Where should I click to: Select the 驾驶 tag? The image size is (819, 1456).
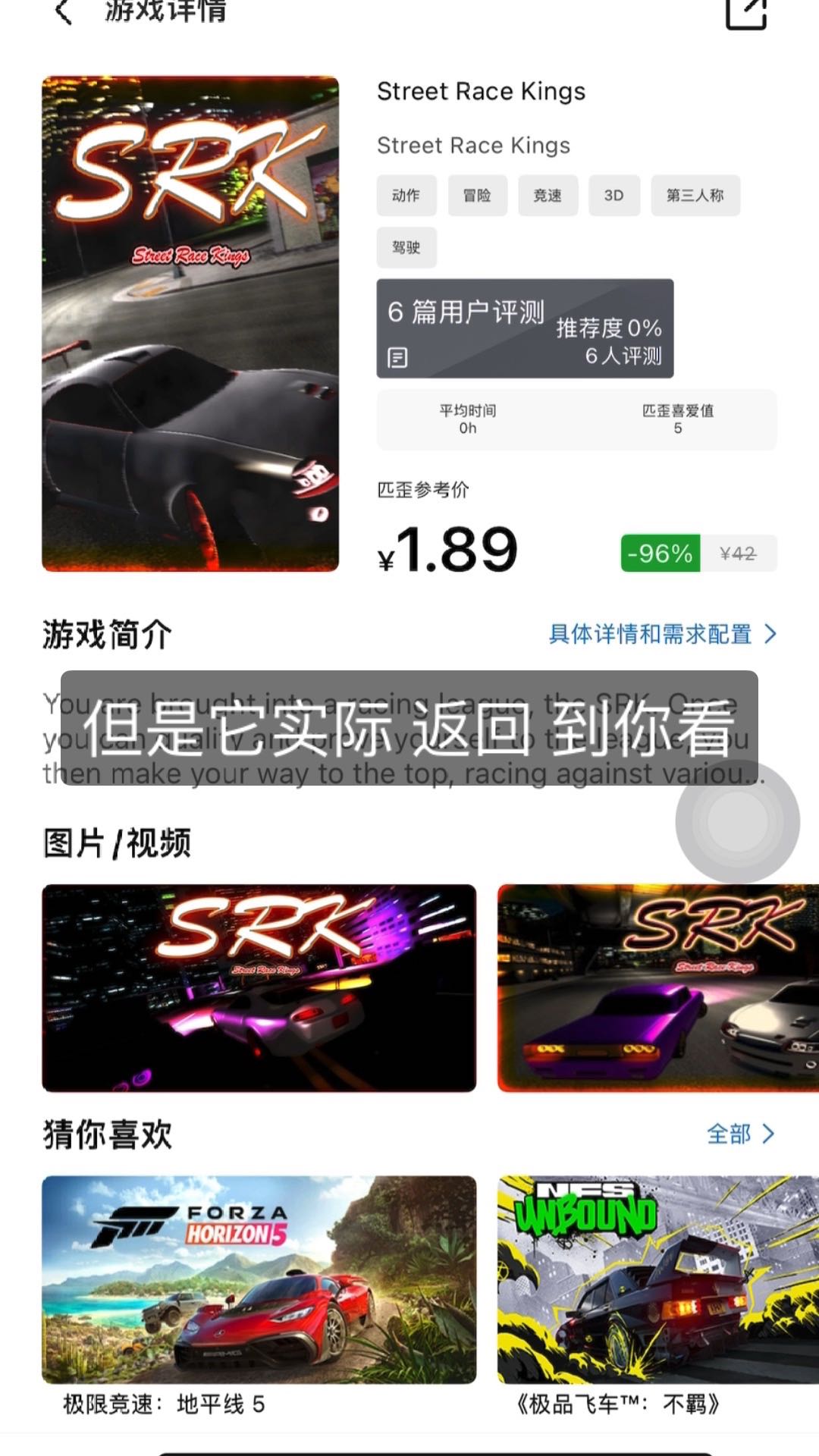(x=406, y=247)
